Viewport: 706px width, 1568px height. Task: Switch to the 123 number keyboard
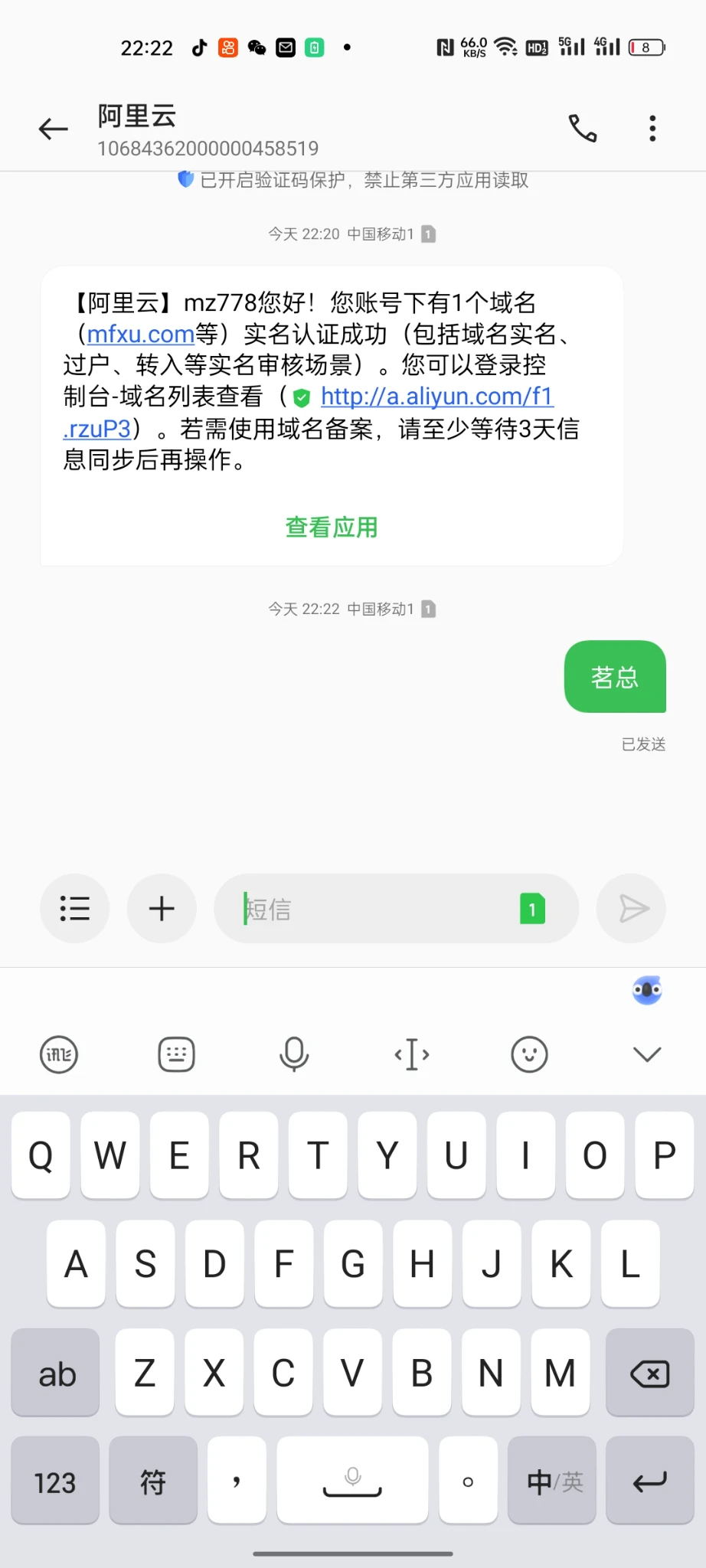[55, 1482]
